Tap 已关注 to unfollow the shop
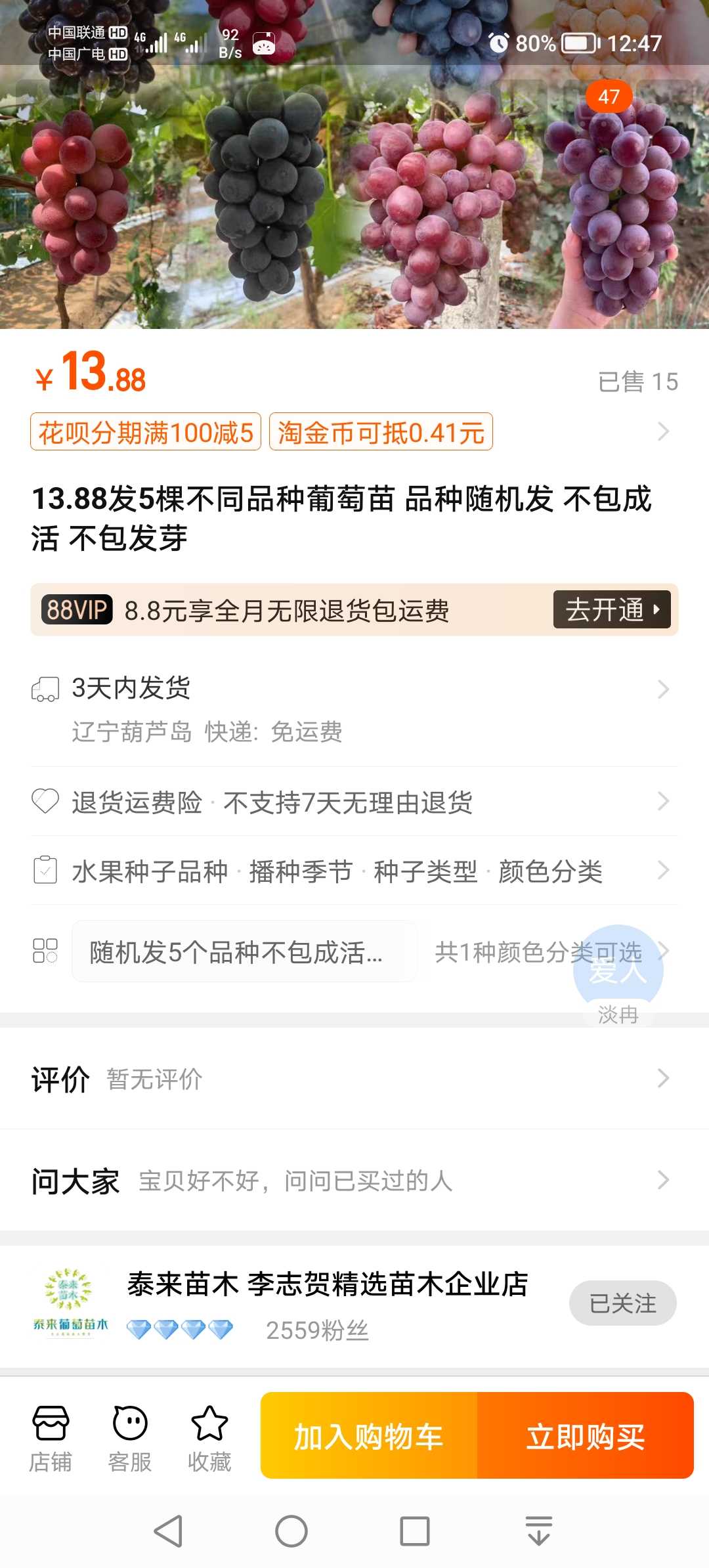 [x=622, y=1303]
